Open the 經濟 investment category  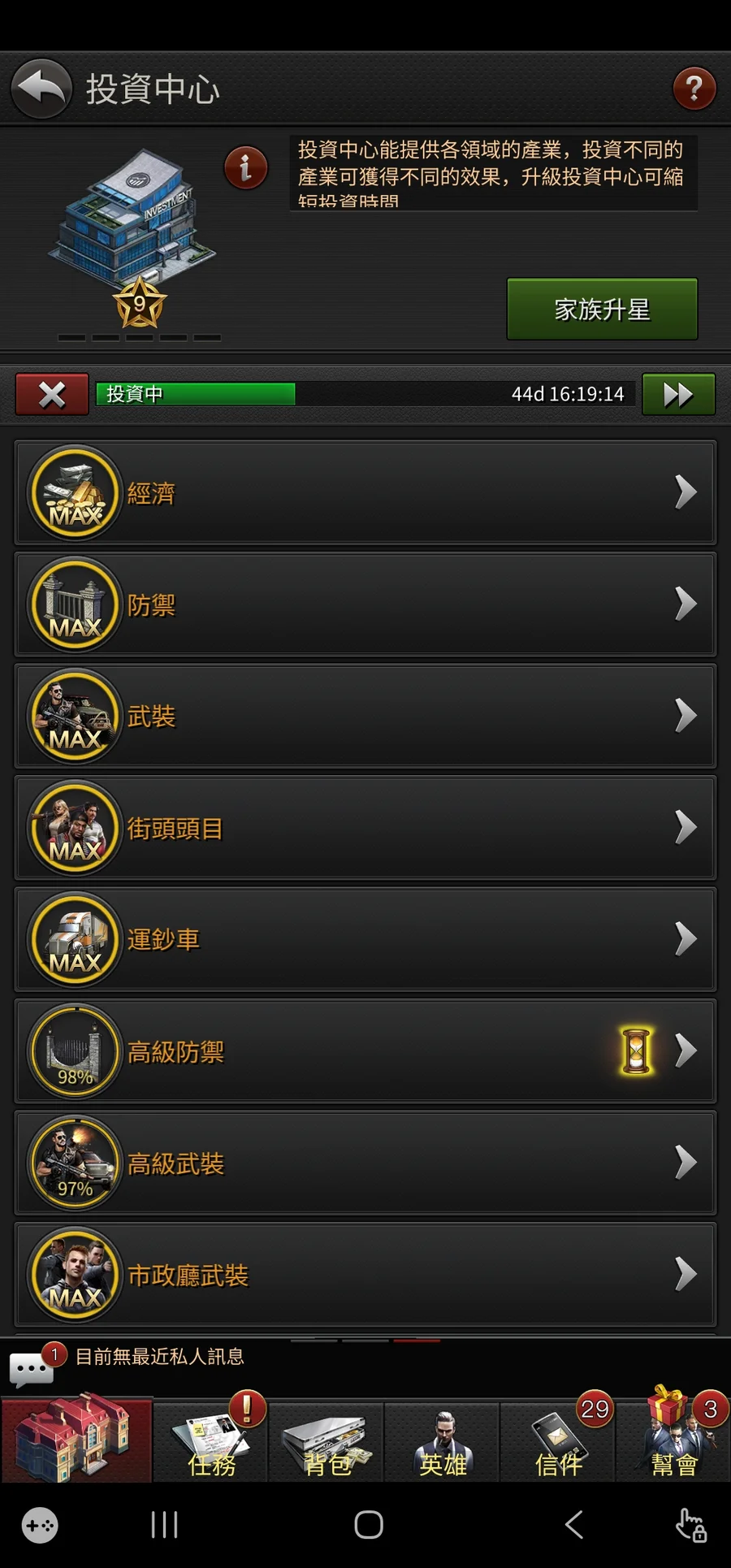pos(365,492)
